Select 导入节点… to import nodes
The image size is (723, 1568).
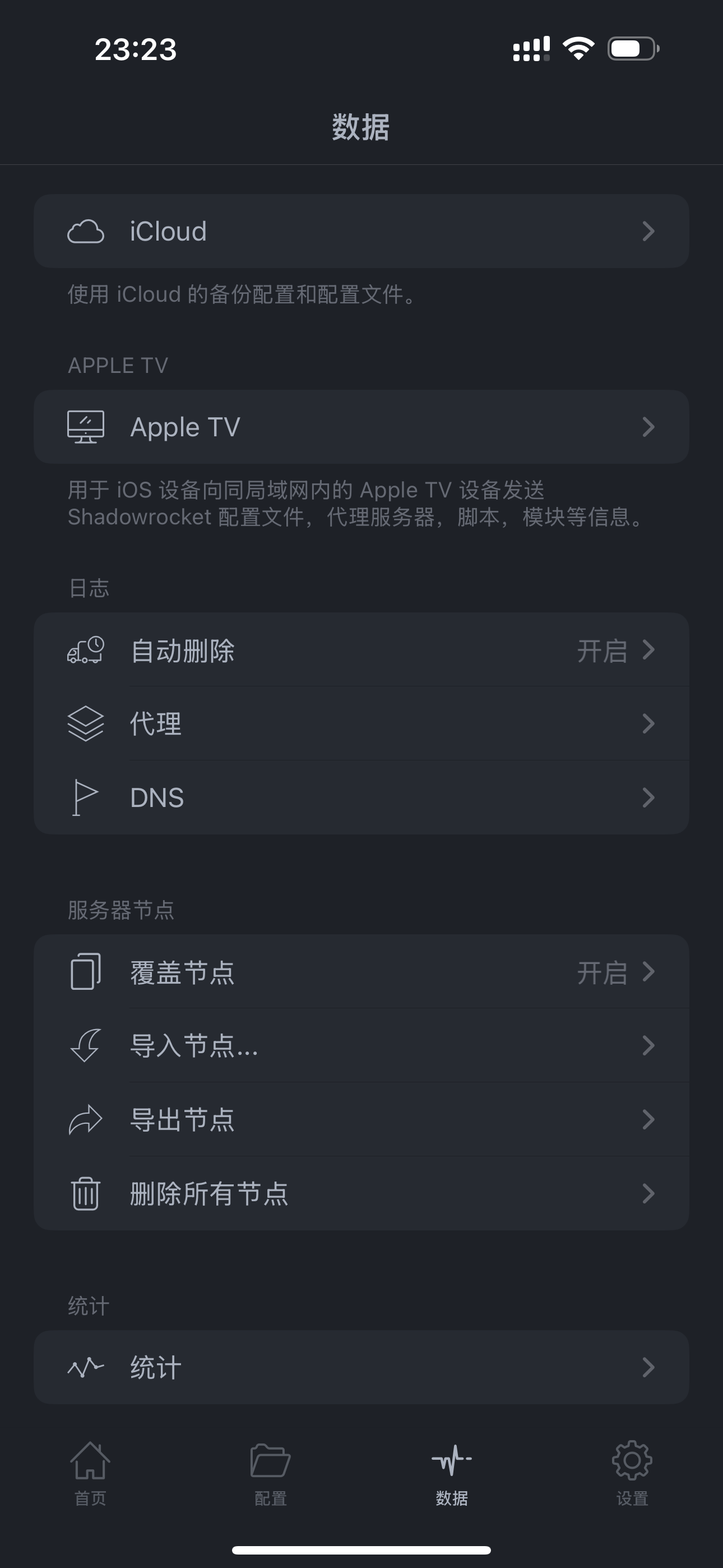[361, 1046]
